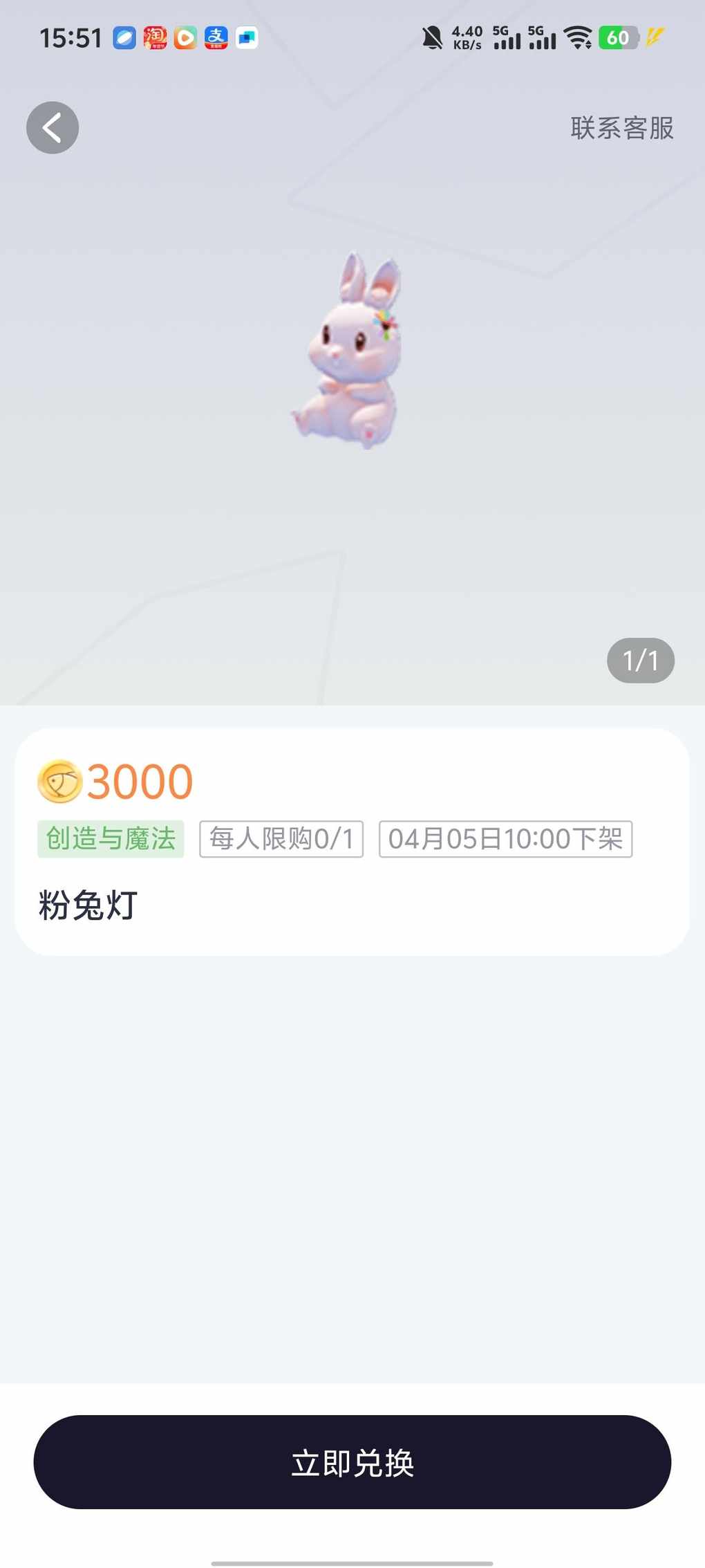Tap 立即兑换 to redeem the item
Viewport: 705px width, 1568px height.
coord(352,1462)
